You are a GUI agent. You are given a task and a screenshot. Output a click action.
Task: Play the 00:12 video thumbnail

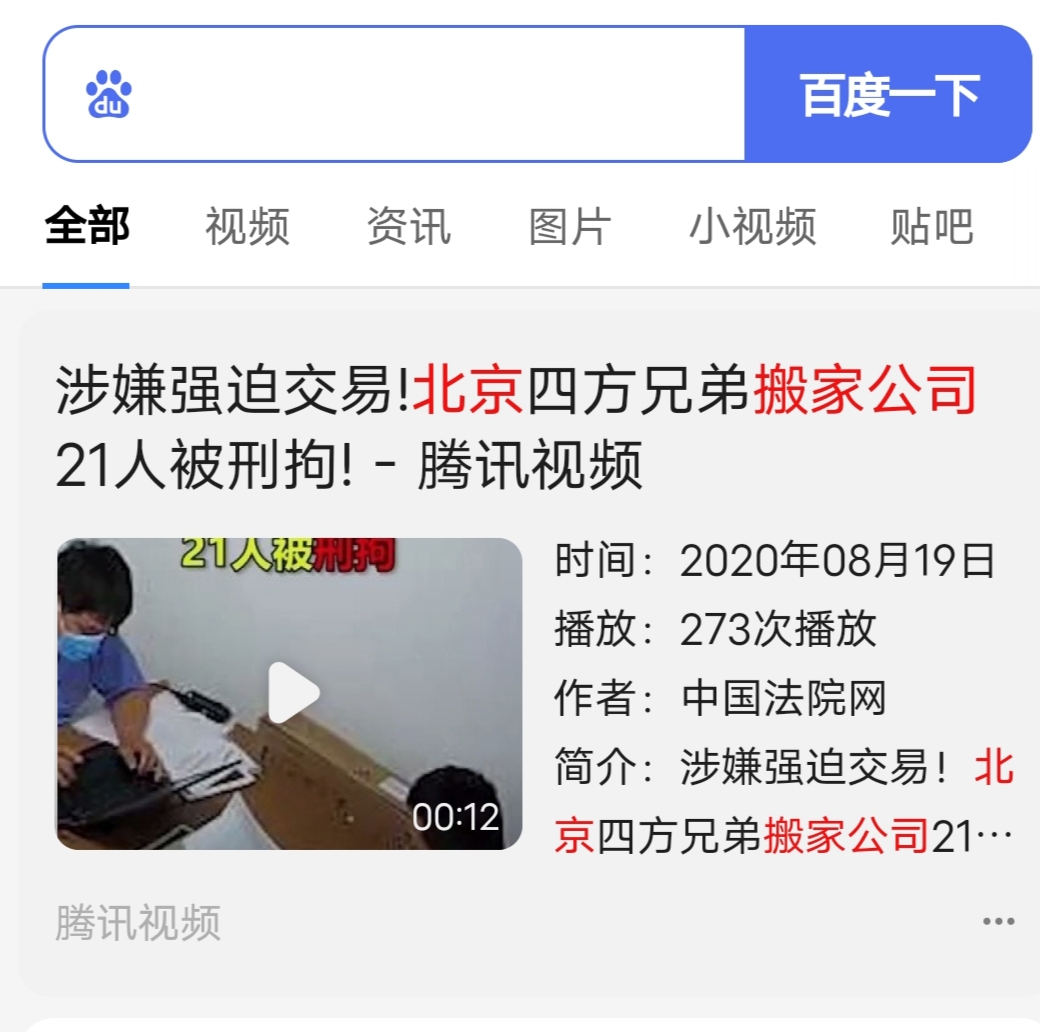[x=289, y=694]
